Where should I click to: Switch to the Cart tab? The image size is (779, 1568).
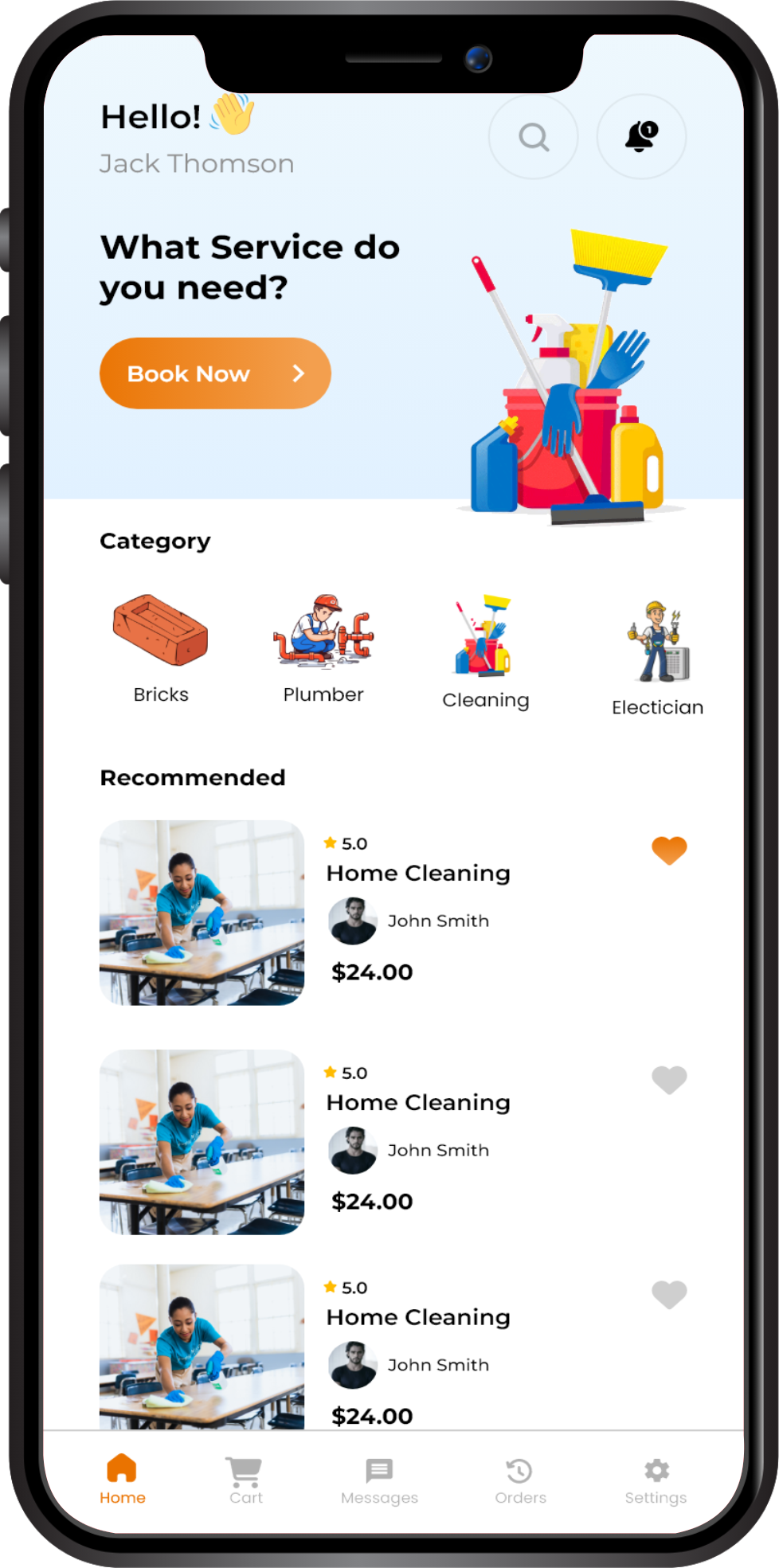click(245, 1478)
